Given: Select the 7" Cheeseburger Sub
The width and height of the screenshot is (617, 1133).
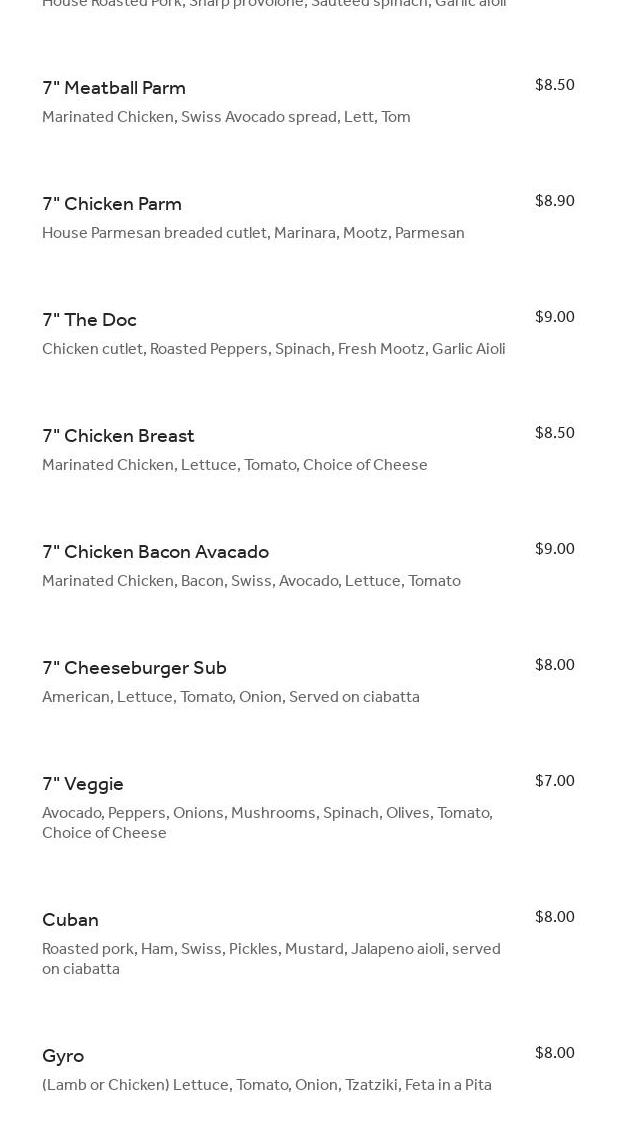Looking at the screenshot, I should coord(308,681).
